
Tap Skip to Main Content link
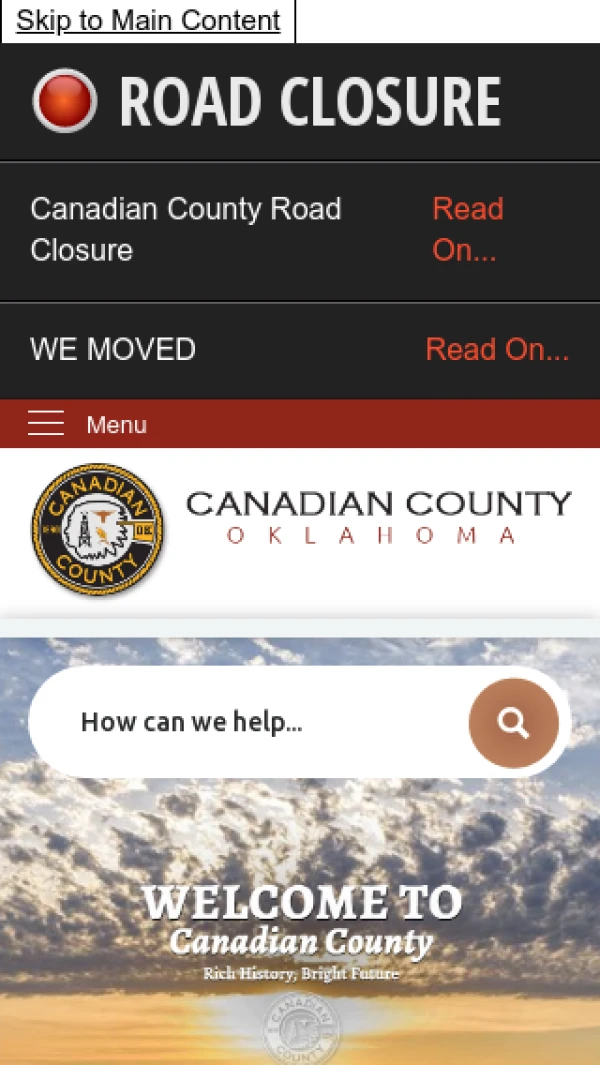click(148, 21)
